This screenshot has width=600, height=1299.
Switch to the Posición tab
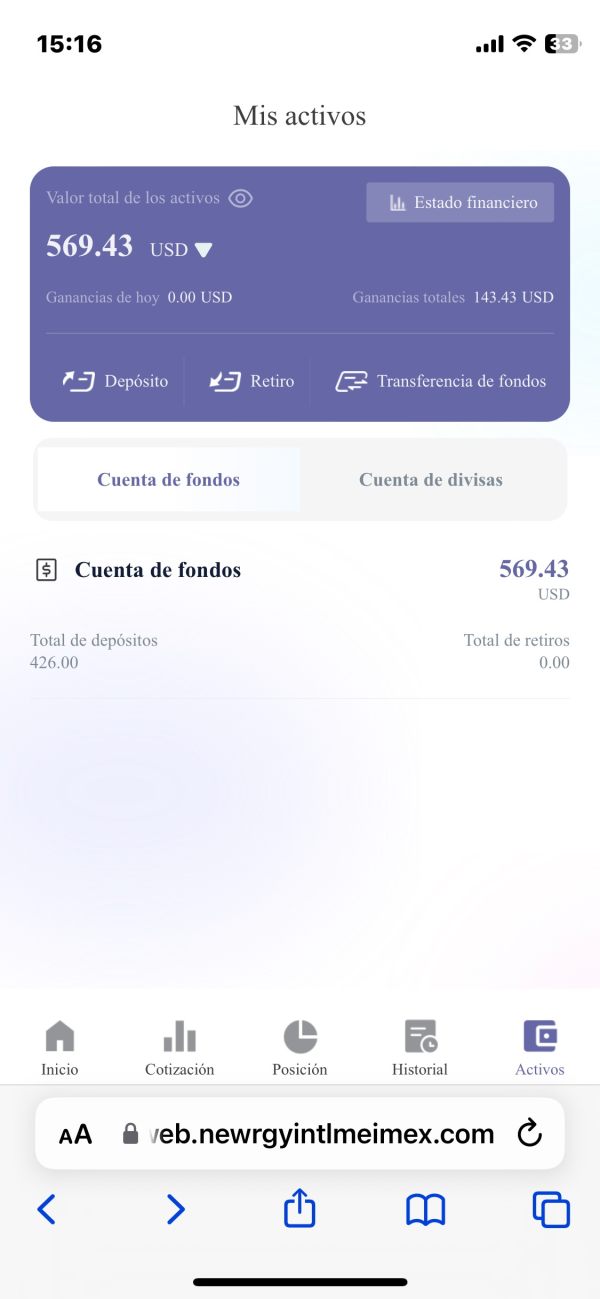[300, 1048]
